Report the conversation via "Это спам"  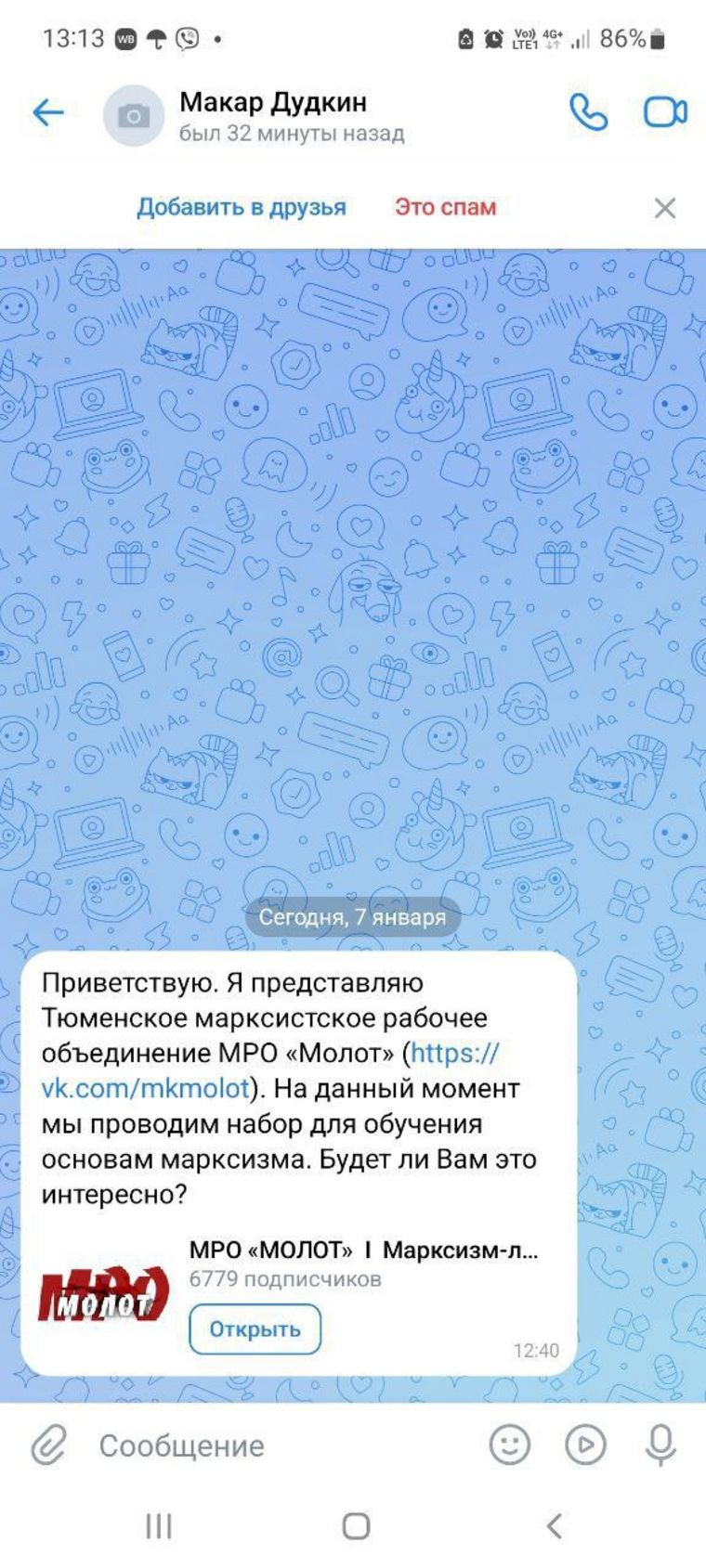[x=445, y=207]
